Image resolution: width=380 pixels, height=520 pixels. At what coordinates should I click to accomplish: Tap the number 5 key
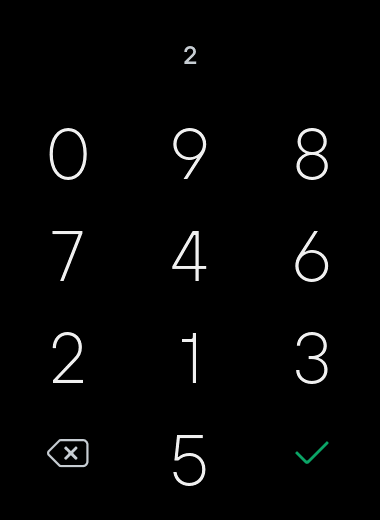click(189, 460)
